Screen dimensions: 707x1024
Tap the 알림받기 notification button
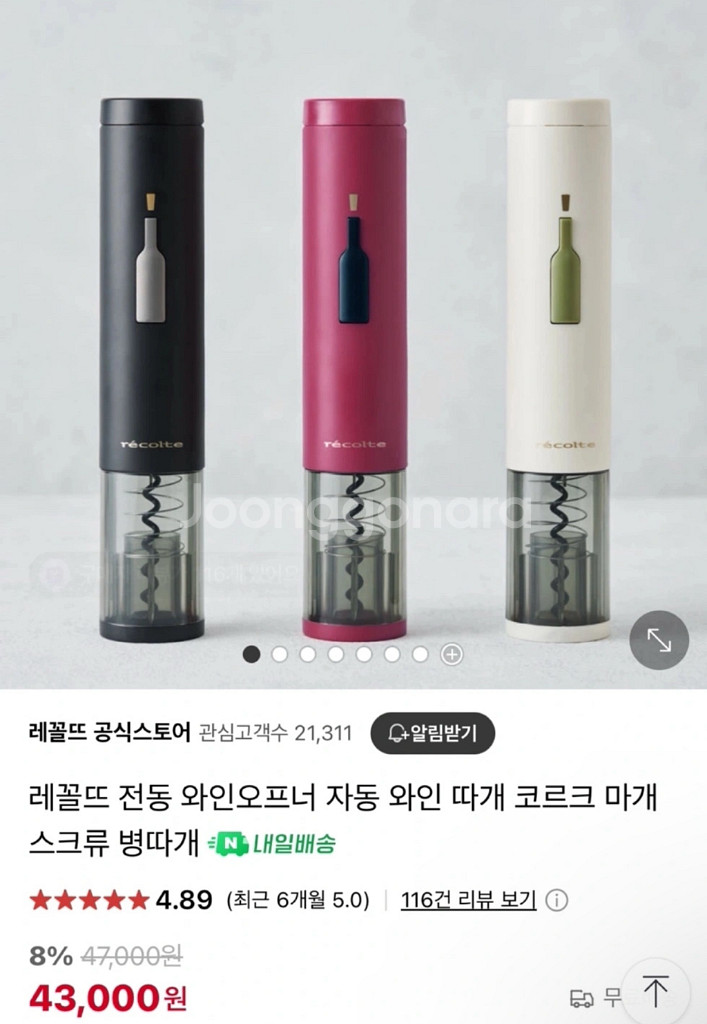point(432,733)
